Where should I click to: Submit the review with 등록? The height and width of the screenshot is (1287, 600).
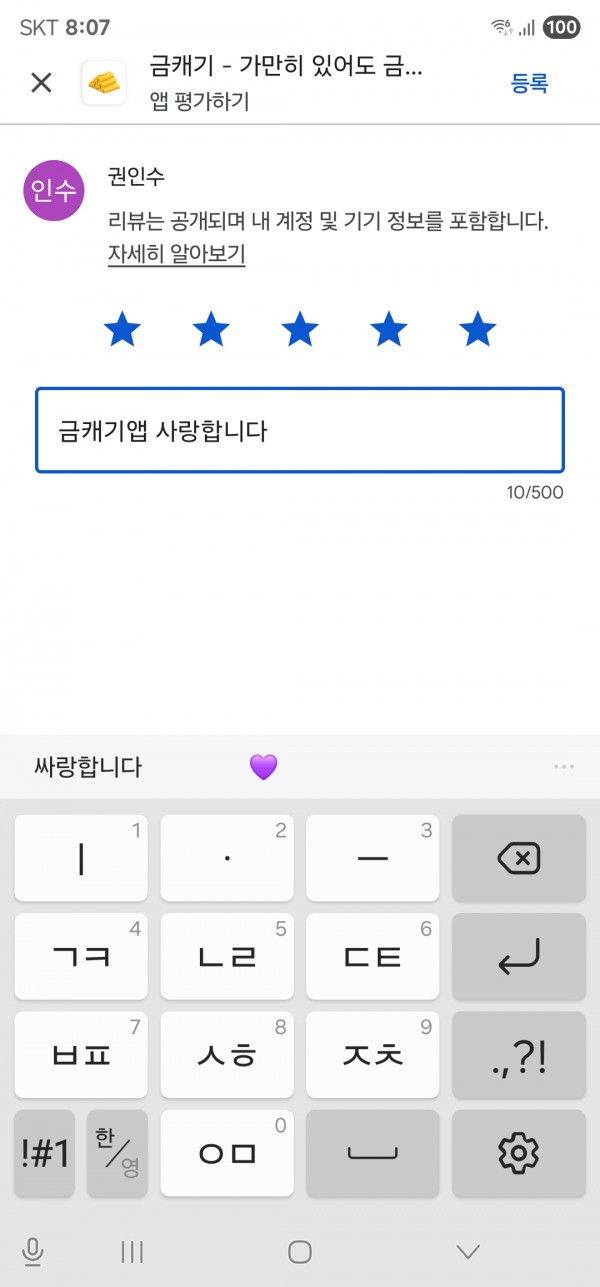click(x=530, y=84)
